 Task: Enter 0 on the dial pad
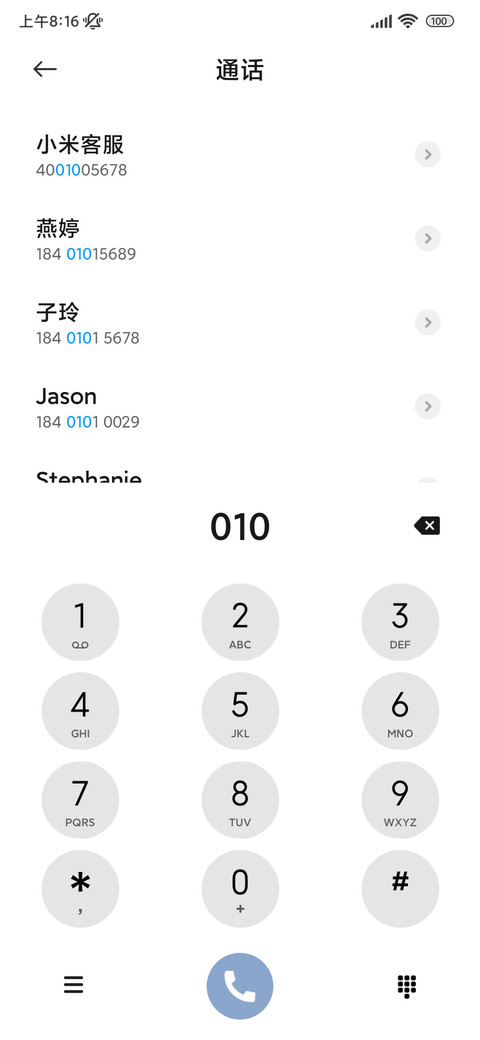[x=240, y=889]
